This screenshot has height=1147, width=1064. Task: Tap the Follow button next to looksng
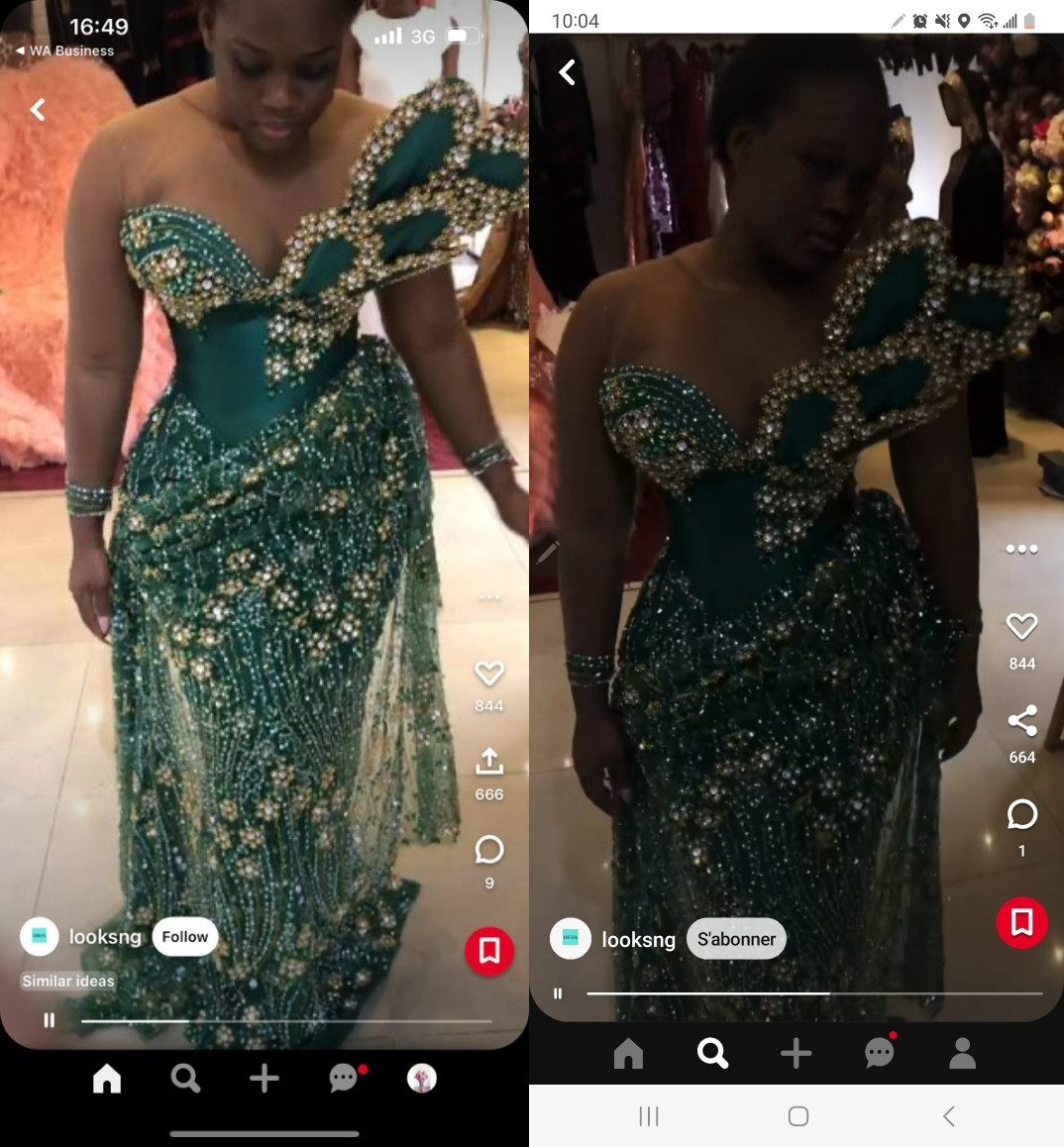[x=185, y=936]
